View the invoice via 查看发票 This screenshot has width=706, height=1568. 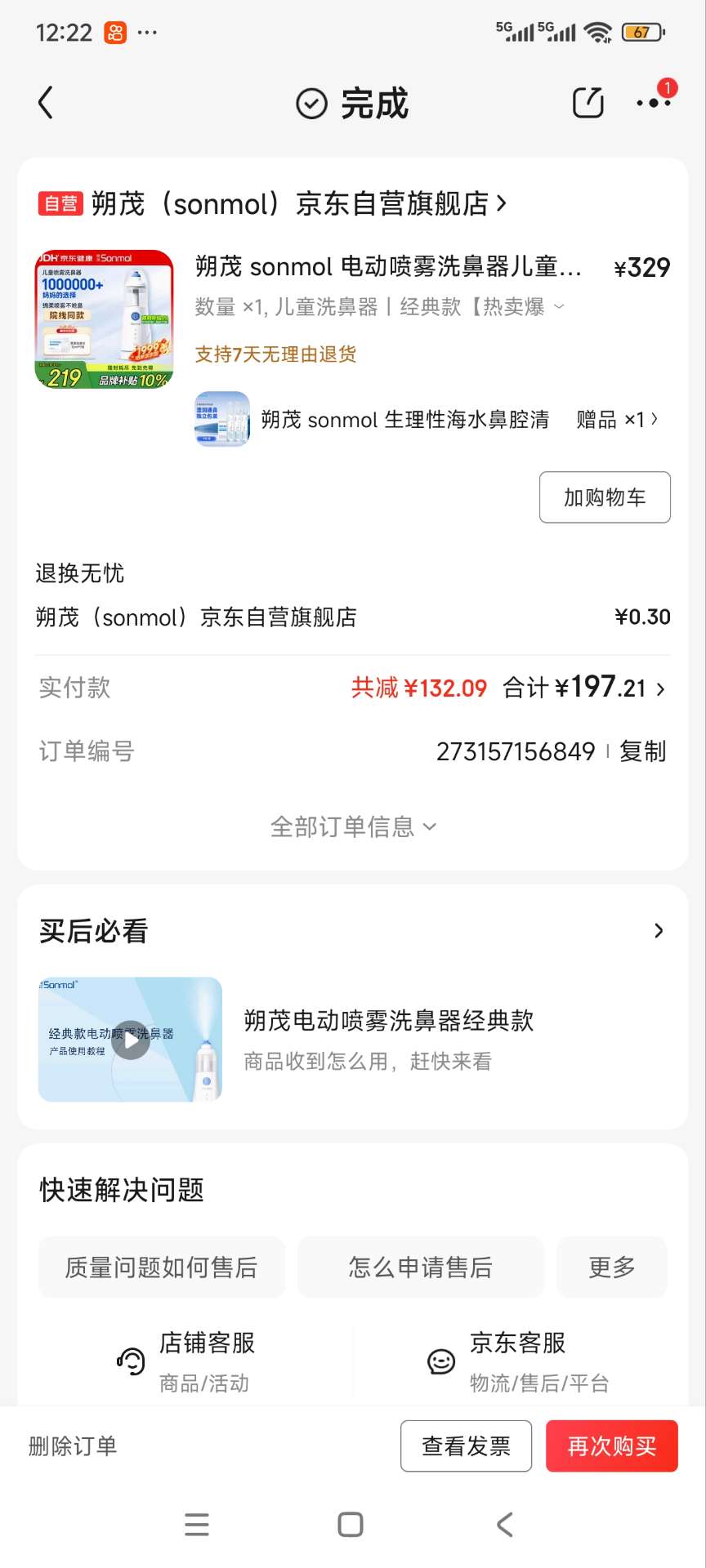coord(466,1446)
